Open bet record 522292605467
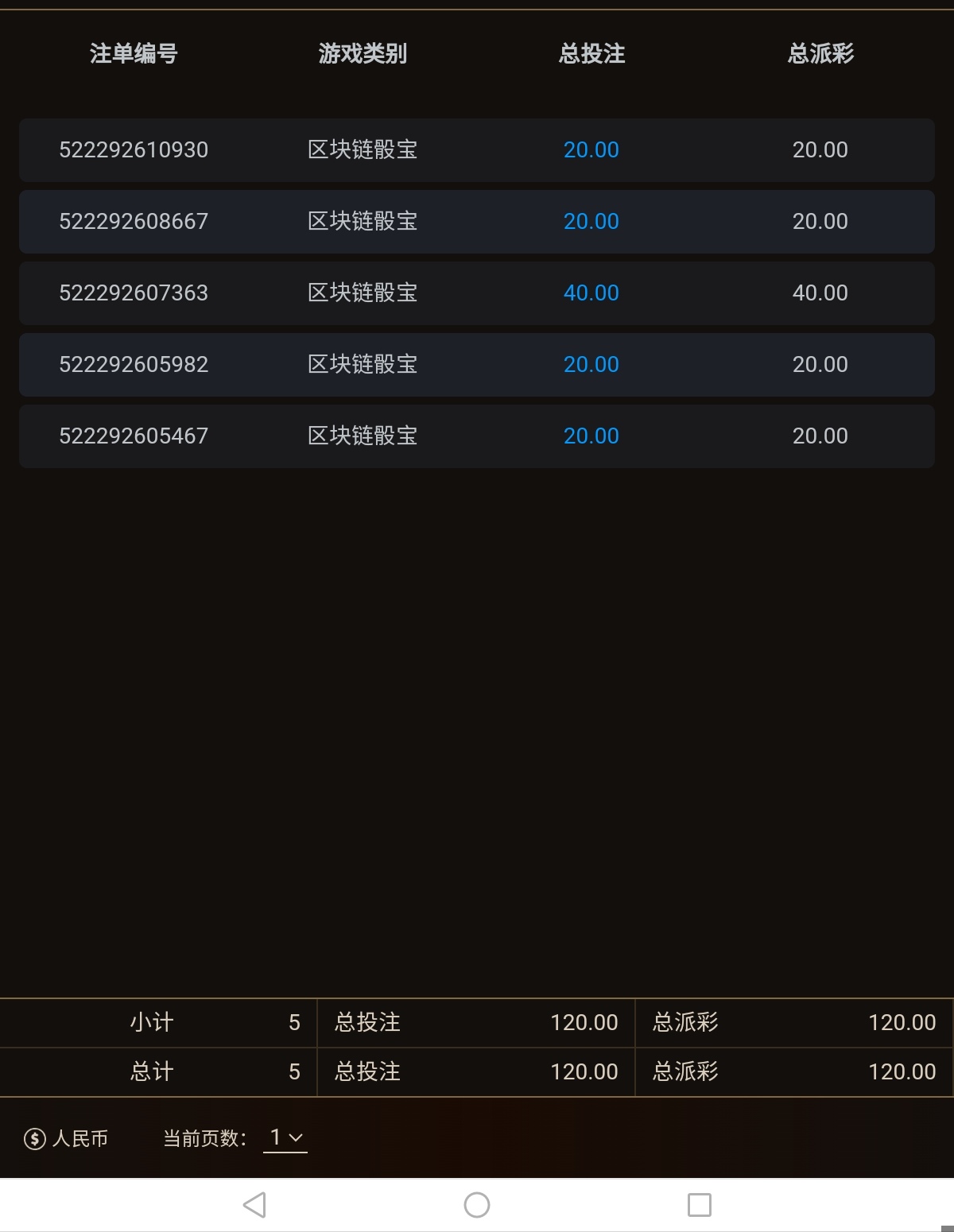Image resolution: width=954 pixels, height=1232 pixels. 134,436
